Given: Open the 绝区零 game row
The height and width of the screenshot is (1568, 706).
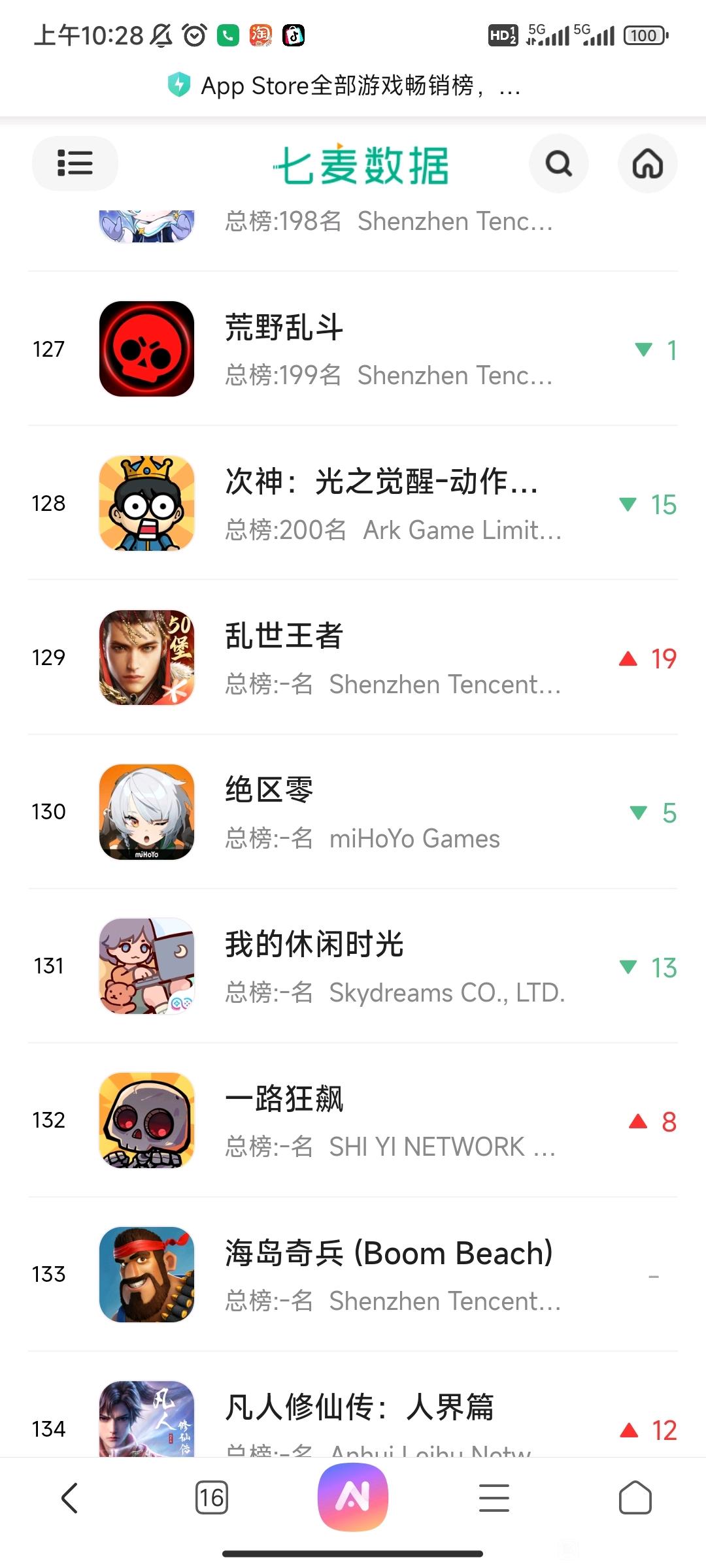Looking at the screenshot, I should [x=353, y=811].
